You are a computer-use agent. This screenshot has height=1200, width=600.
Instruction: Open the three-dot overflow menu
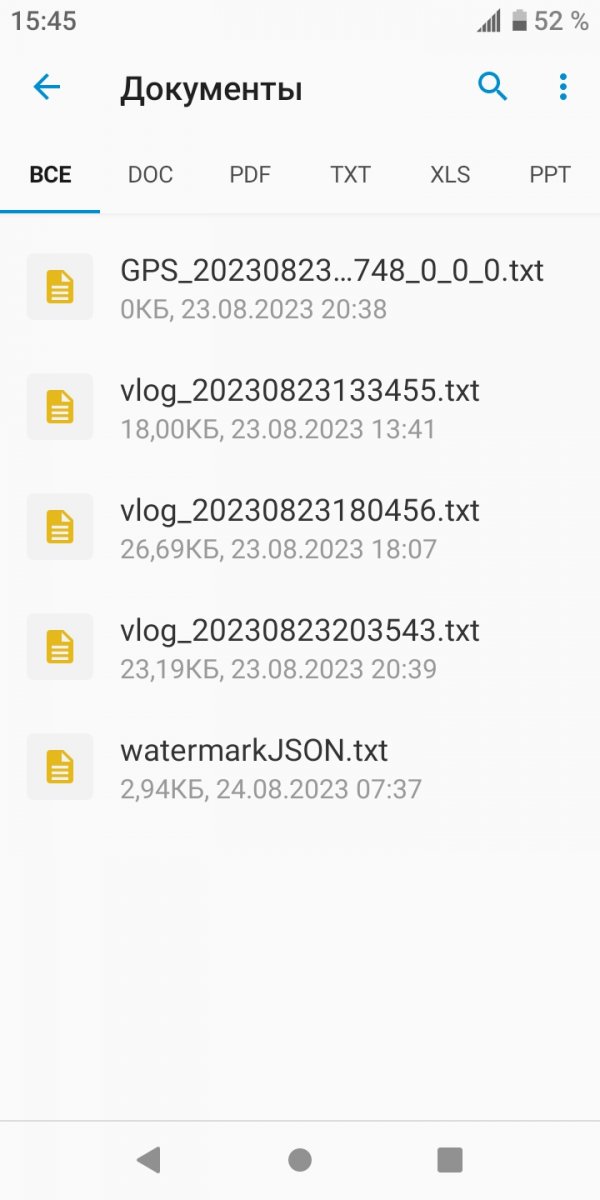pos(563,87)
